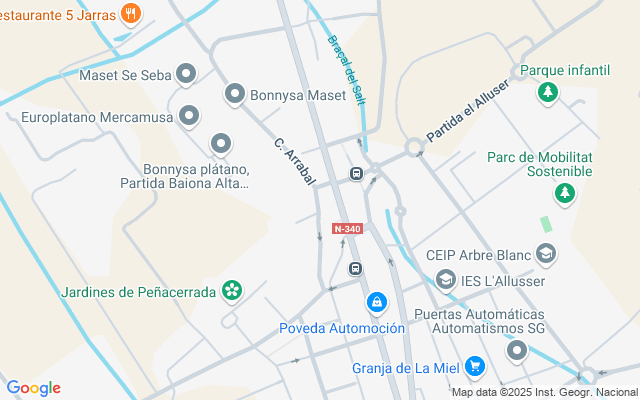Tap Parc de Mobilitat Sostenible marker
Screen dimensions: 640x400
tap(565, 194)
